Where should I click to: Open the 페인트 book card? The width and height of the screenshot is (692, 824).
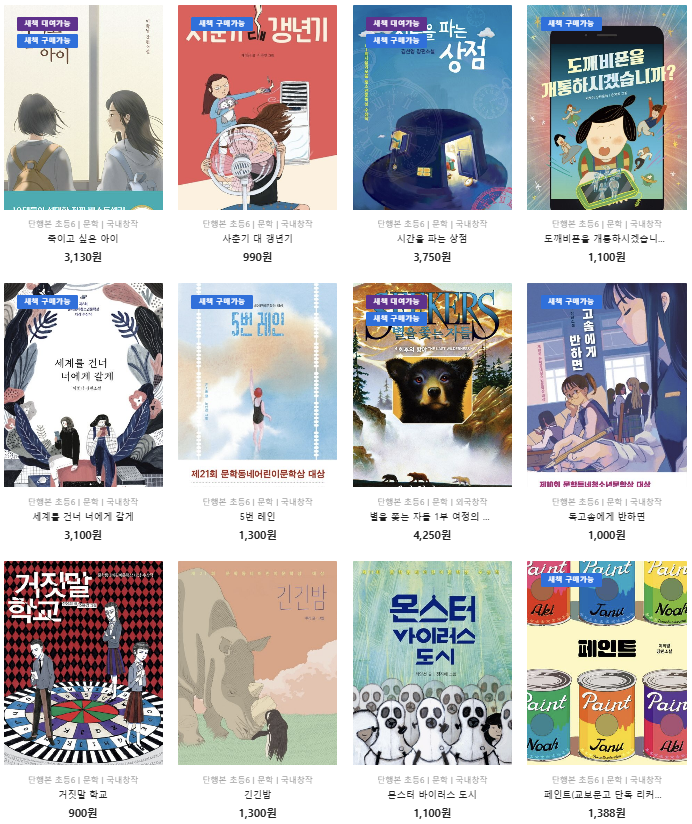point(606,664)
